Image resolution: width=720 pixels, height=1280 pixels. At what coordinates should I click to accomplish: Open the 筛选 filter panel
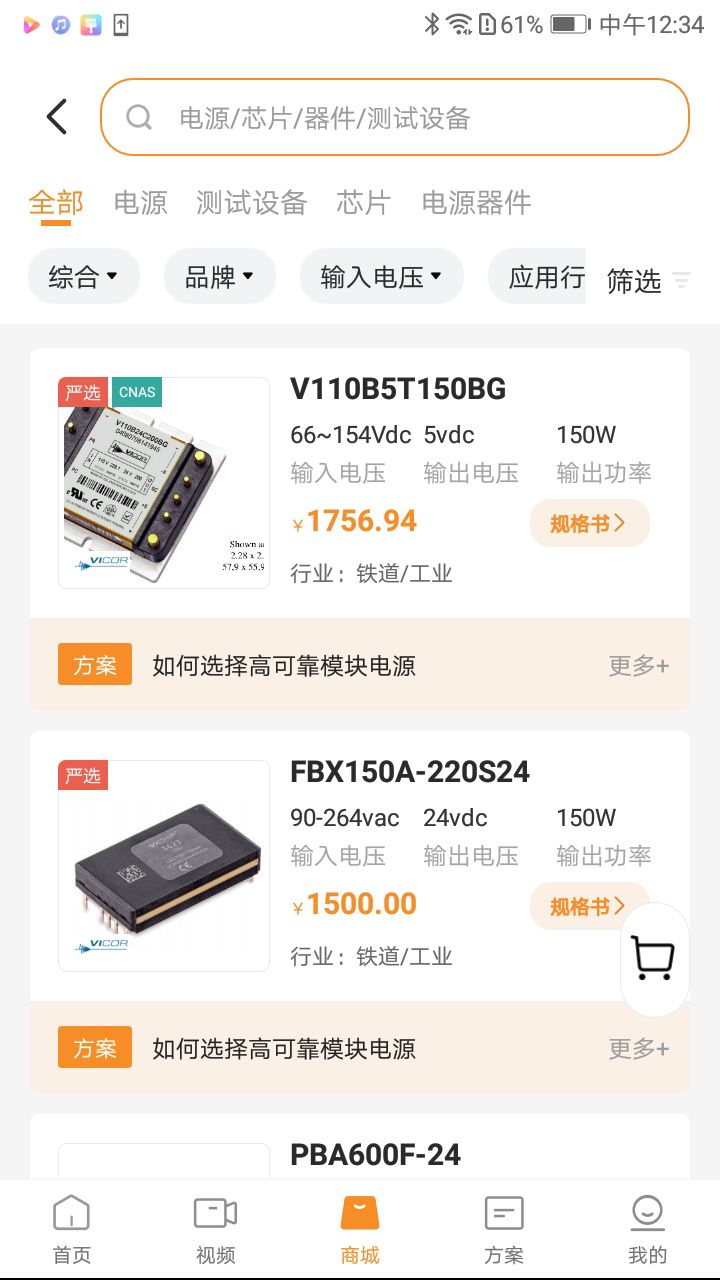coord(648,281)
